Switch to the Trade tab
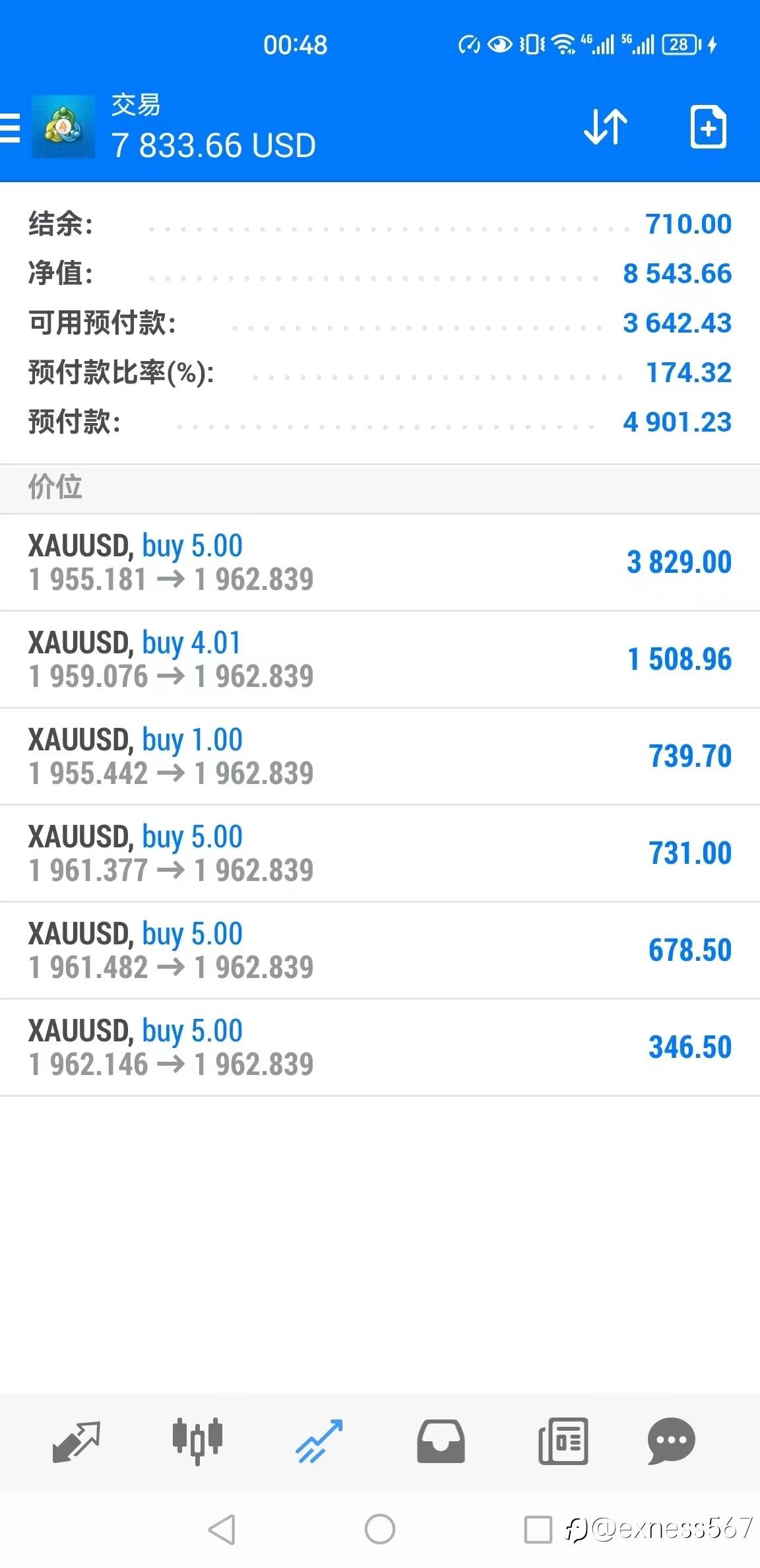Image resolution: width=760 pixels, height=1568 pixels. [319, 1442]
